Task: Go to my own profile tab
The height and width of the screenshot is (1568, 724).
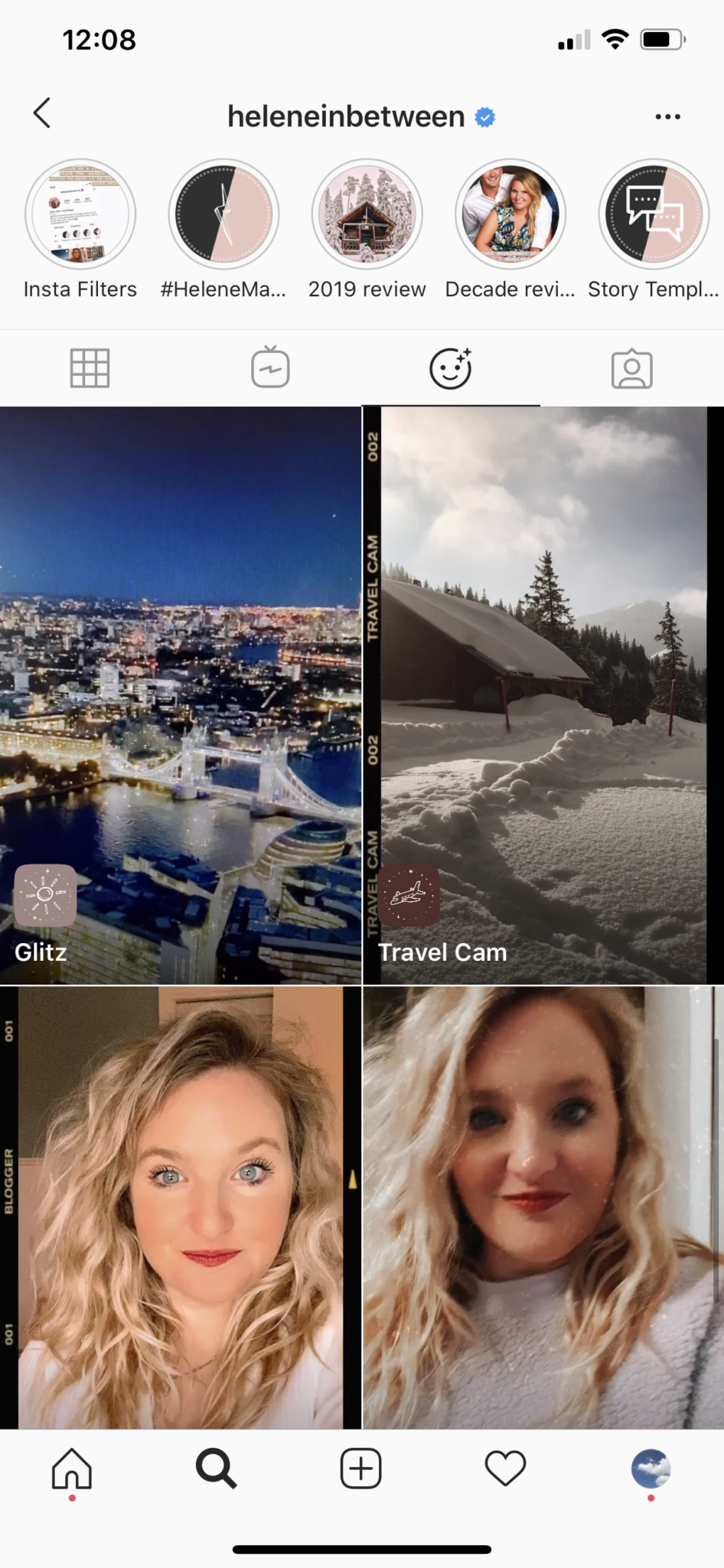Action: pyautogui.click(x=651, y=1468)
